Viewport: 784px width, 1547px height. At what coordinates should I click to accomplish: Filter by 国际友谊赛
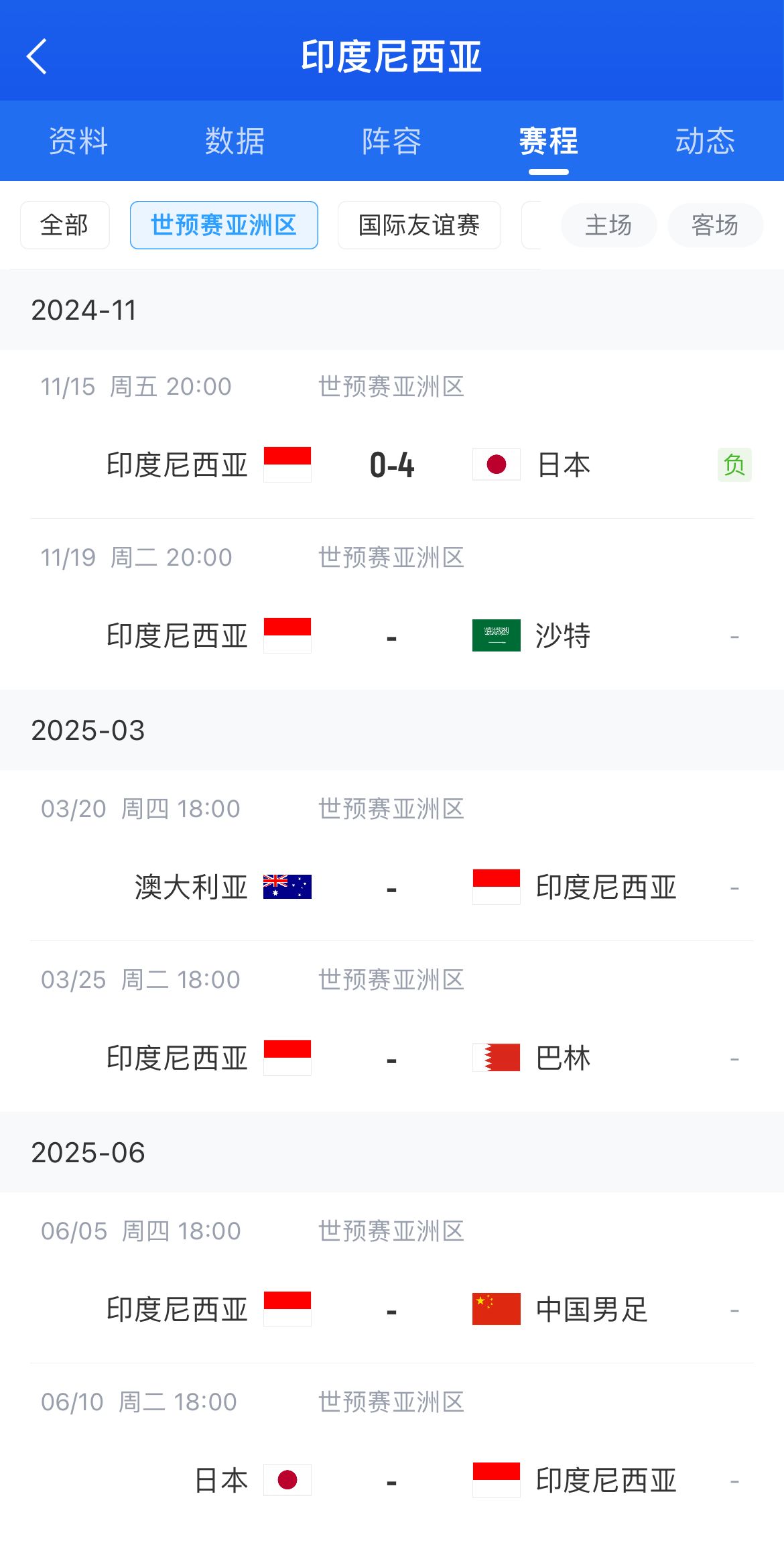pyautogui.click(x=419, y=225)
